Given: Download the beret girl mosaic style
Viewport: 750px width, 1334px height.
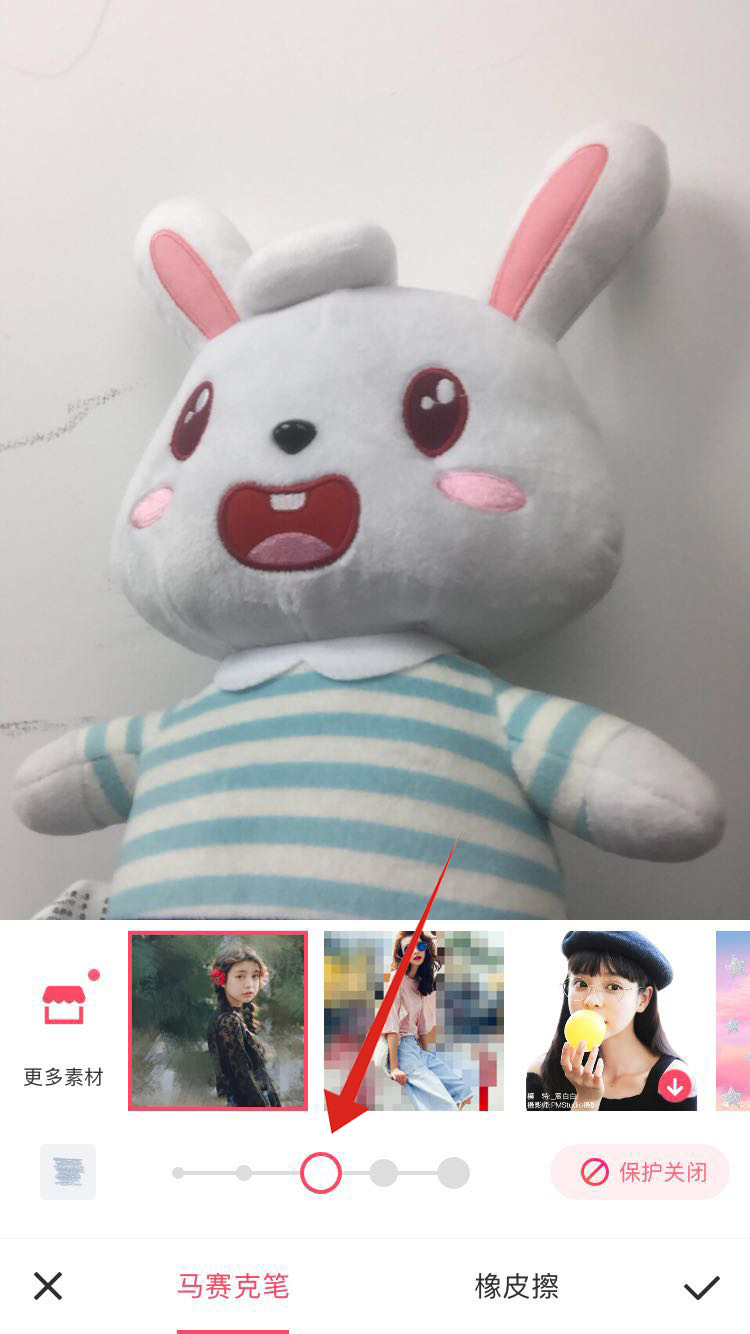Looking at the screenshot, I should click(x=674, y=1085).
